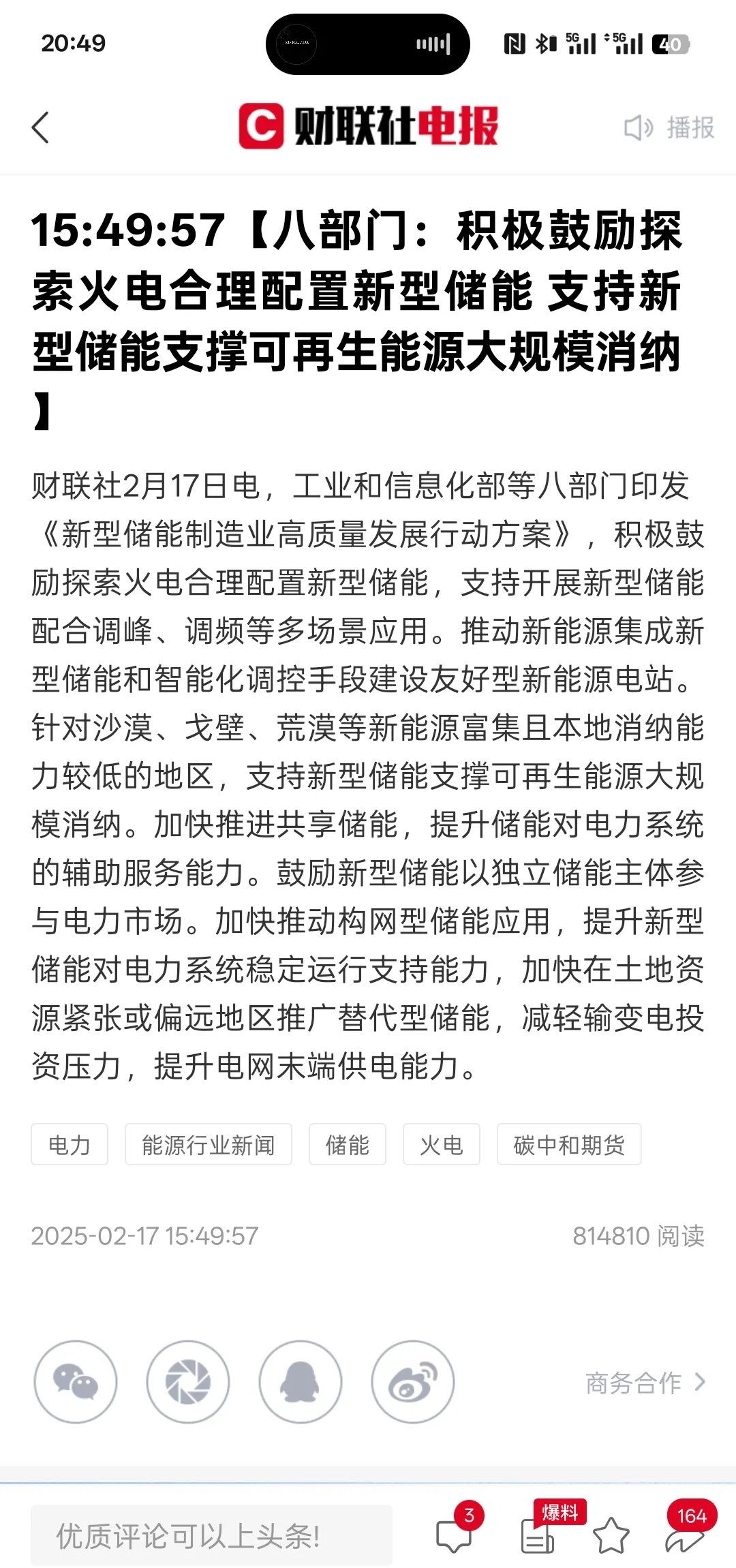This screenshot has width=736, height=1568.
Task: Toggle audio playback with the 播报 speaker
Action: [668, 127]
